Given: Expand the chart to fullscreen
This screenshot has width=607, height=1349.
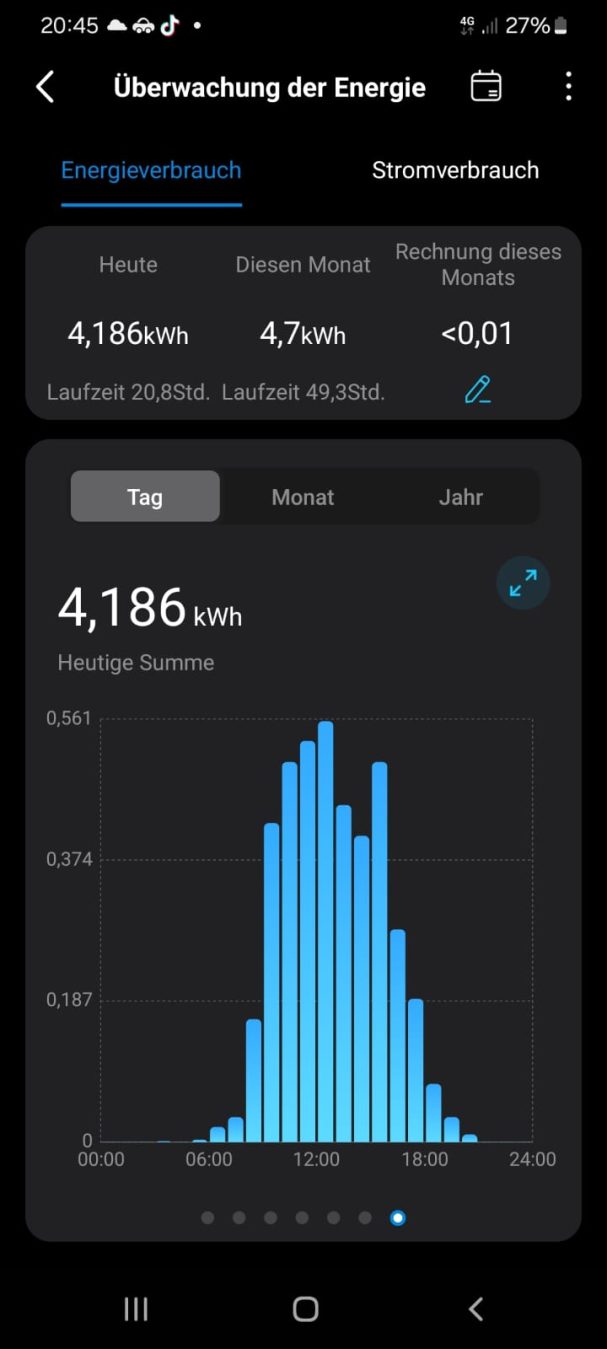Looking at the screenshot, I should click(523, 583).
